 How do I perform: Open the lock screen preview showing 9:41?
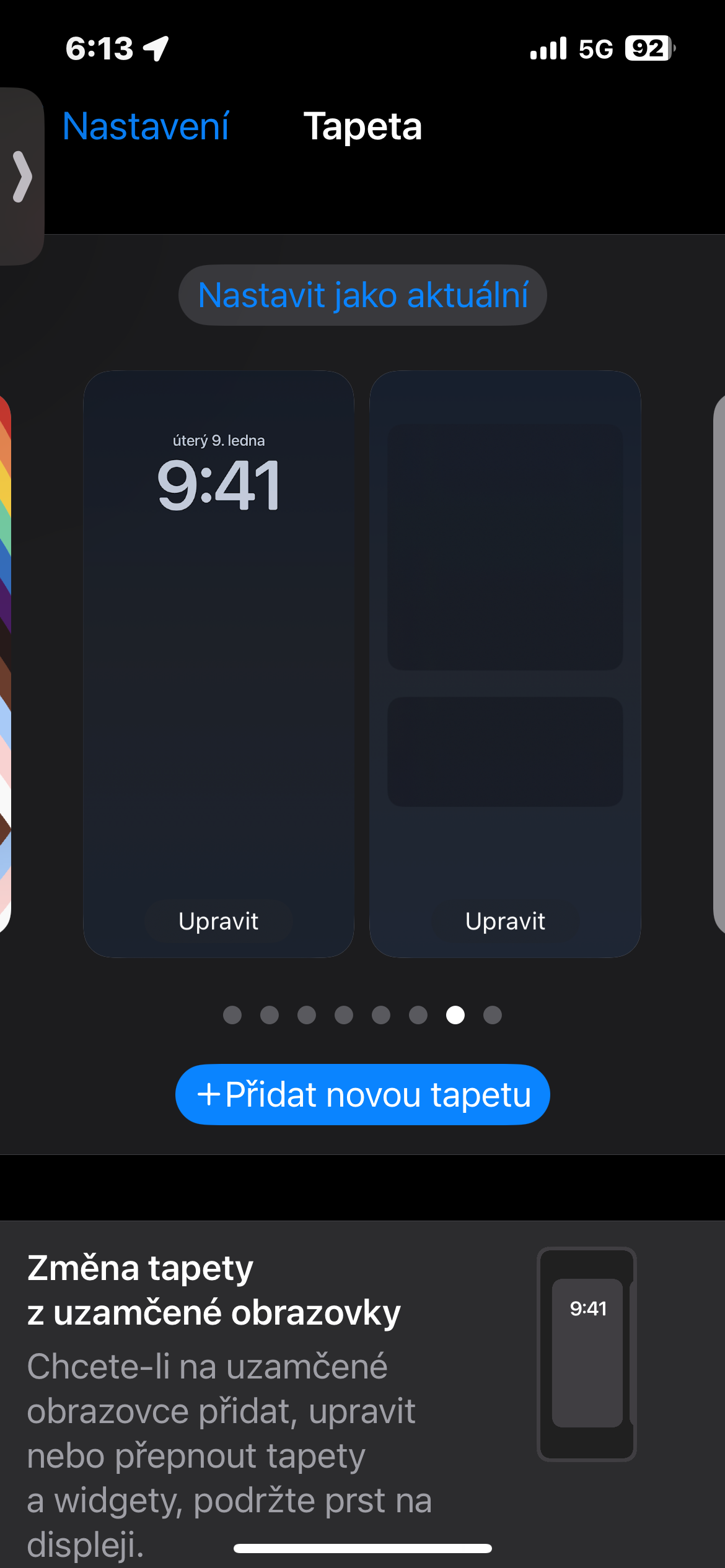(x=218, y=619)
